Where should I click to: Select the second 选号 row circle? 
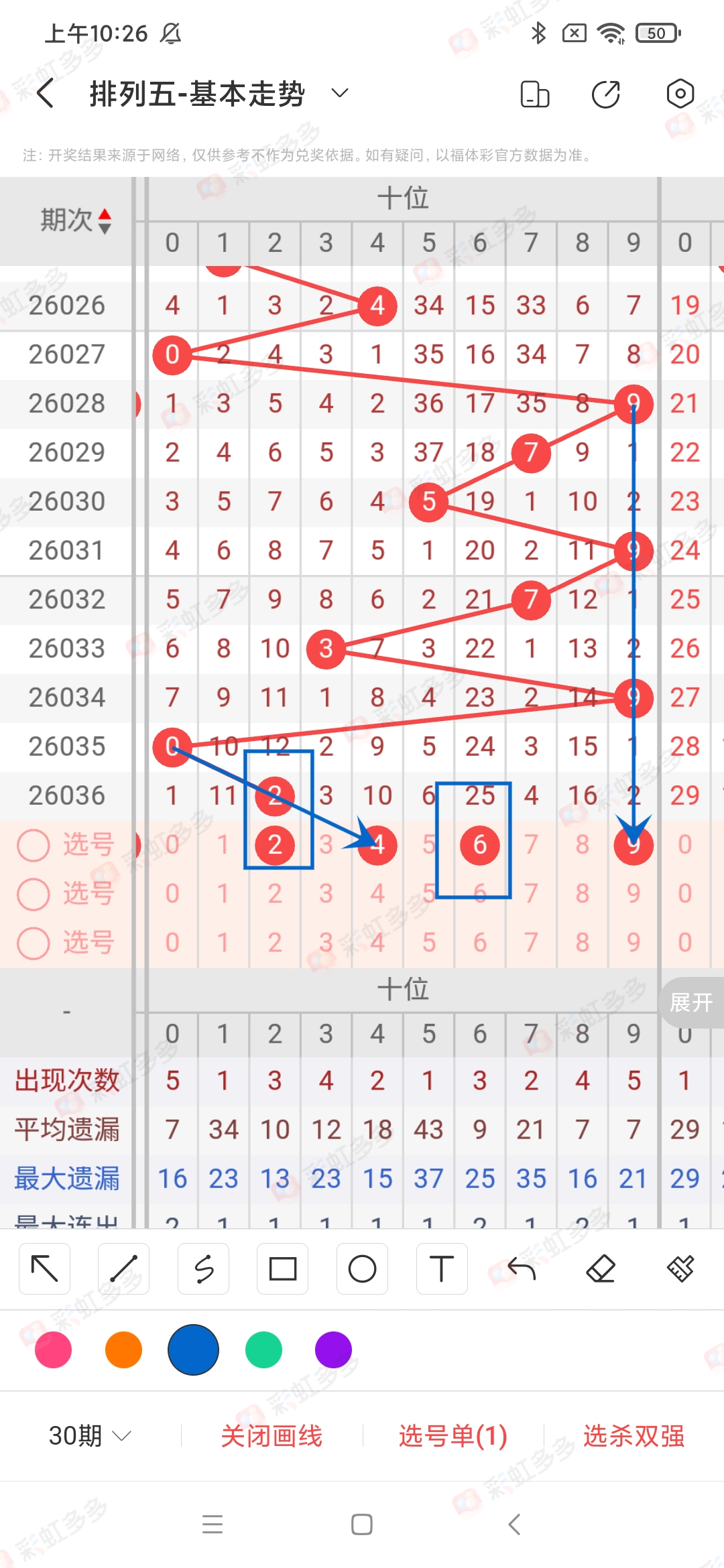tap(33, 893)
